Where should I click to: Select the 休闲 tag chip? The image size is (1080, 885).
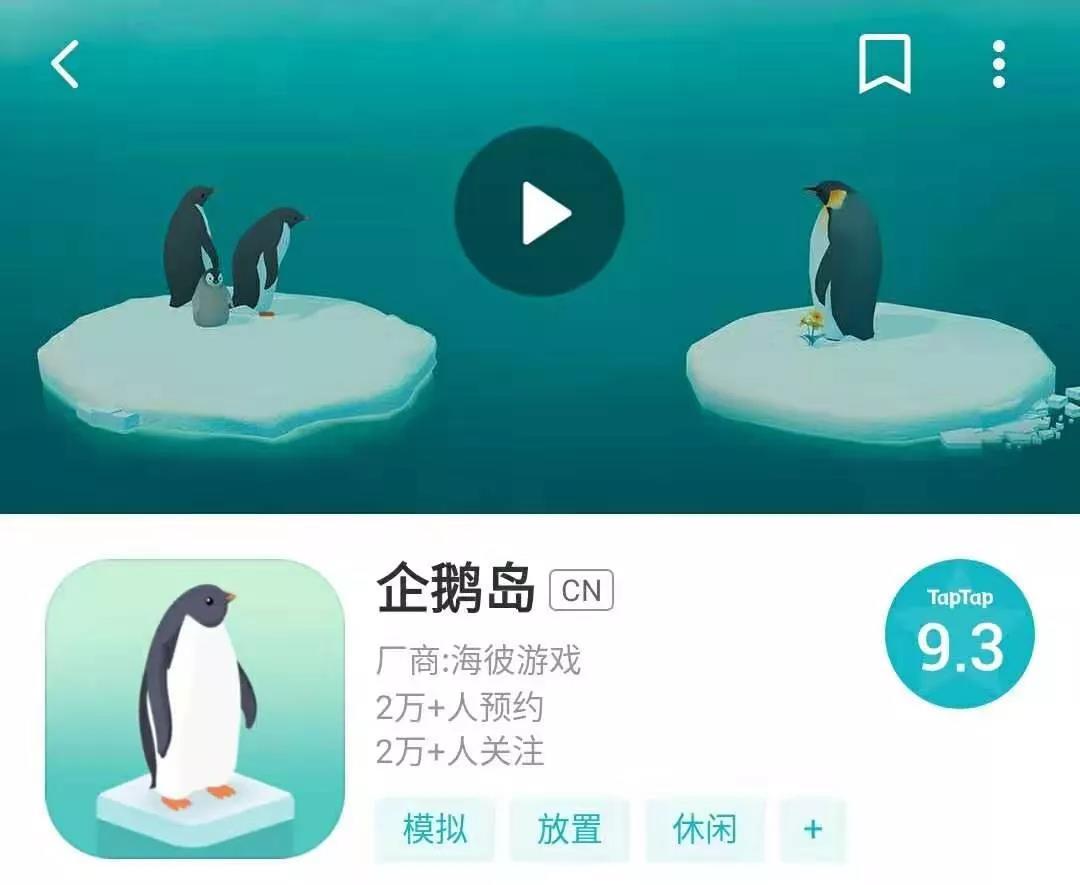pos(705,829)
